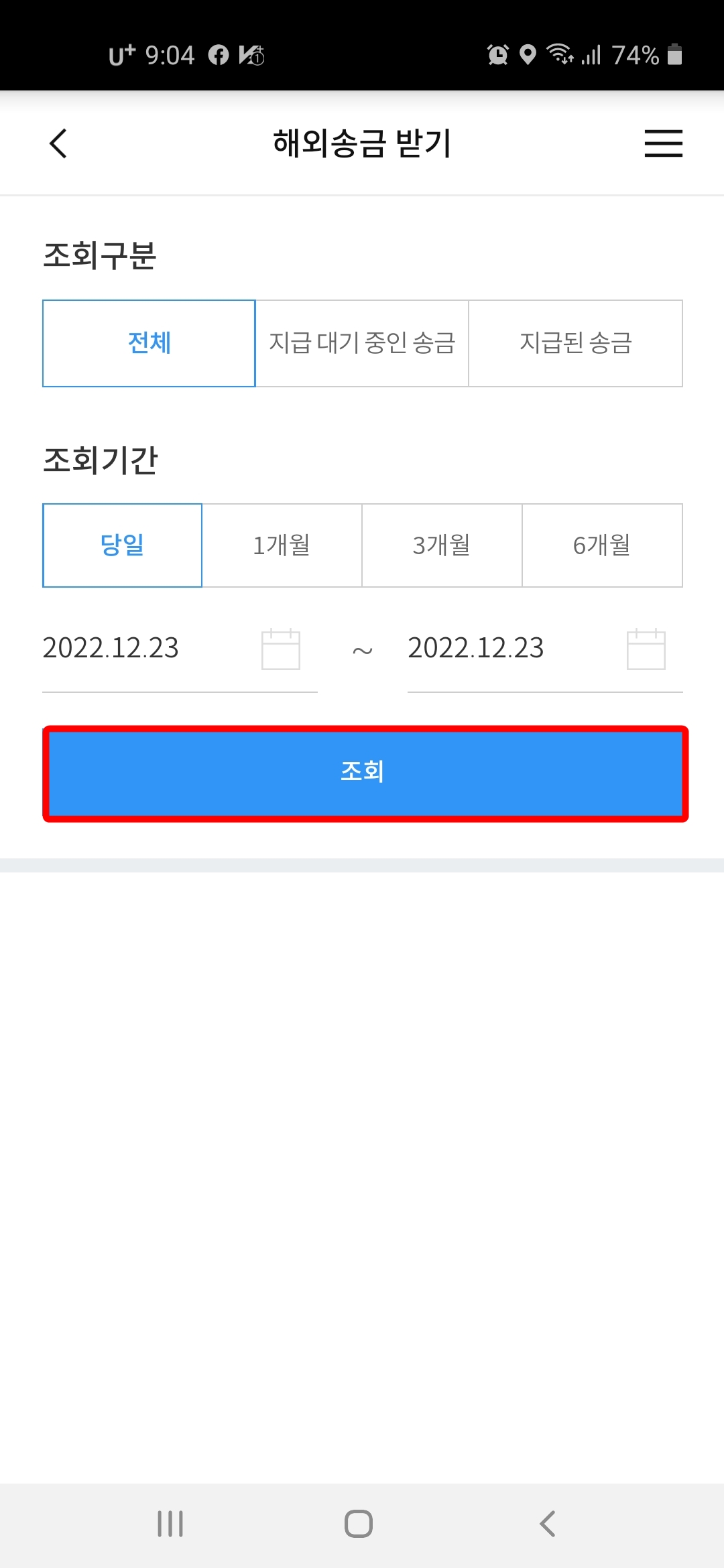Select the 3개월 period option
The width and height of the screenshot is (724, 1568).
442,545
